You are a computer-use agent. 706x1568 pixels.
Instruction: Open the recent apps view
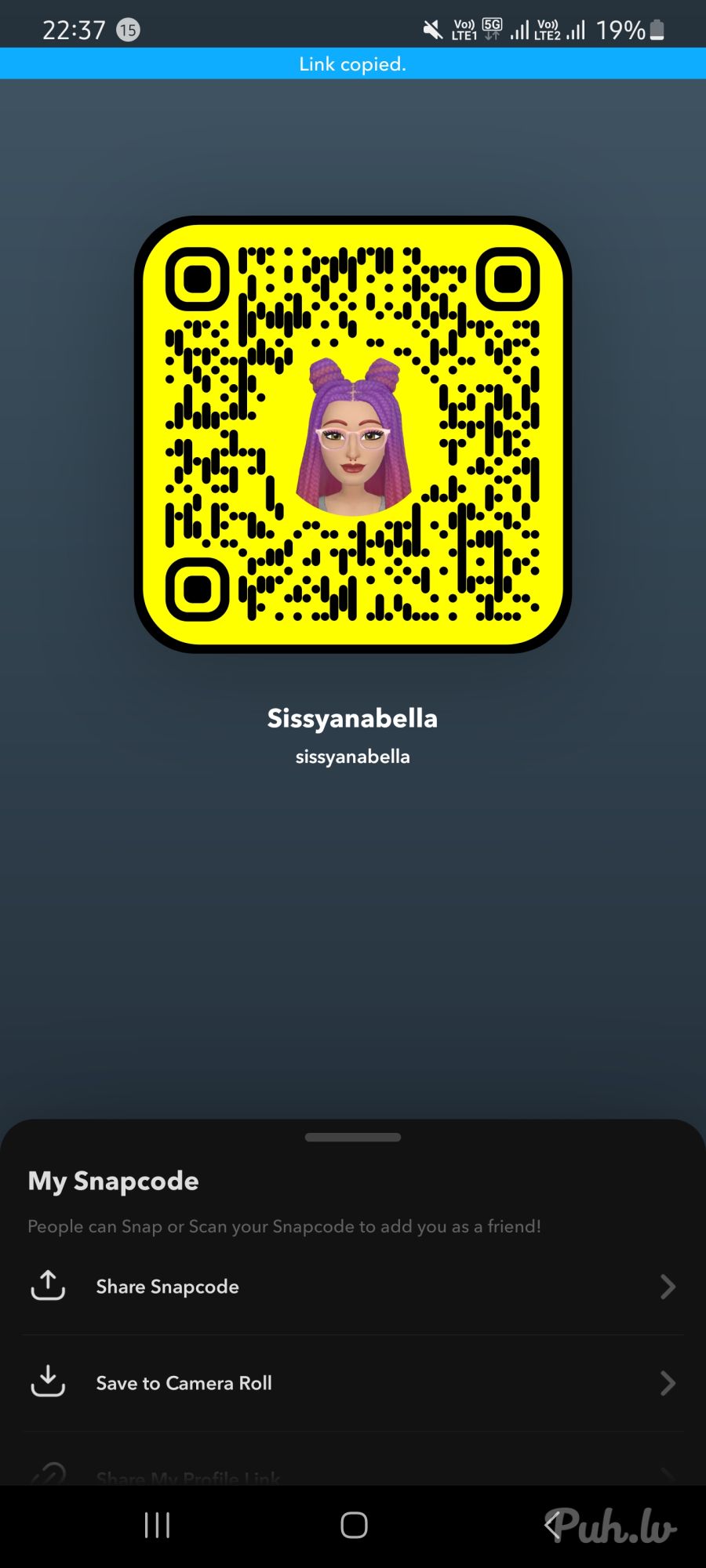click(x=157, y=1525)
